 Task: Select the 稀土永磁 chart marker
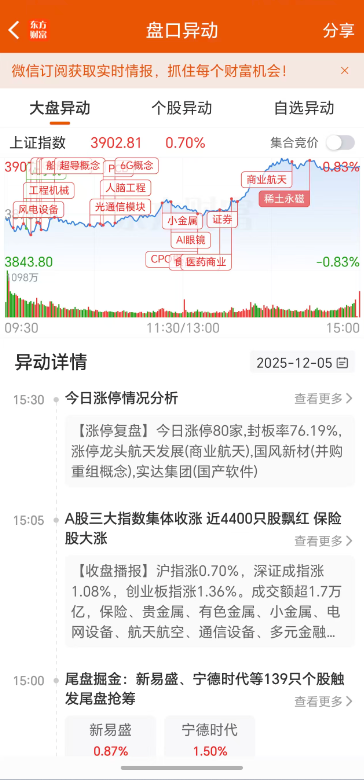tap(284, 199)
